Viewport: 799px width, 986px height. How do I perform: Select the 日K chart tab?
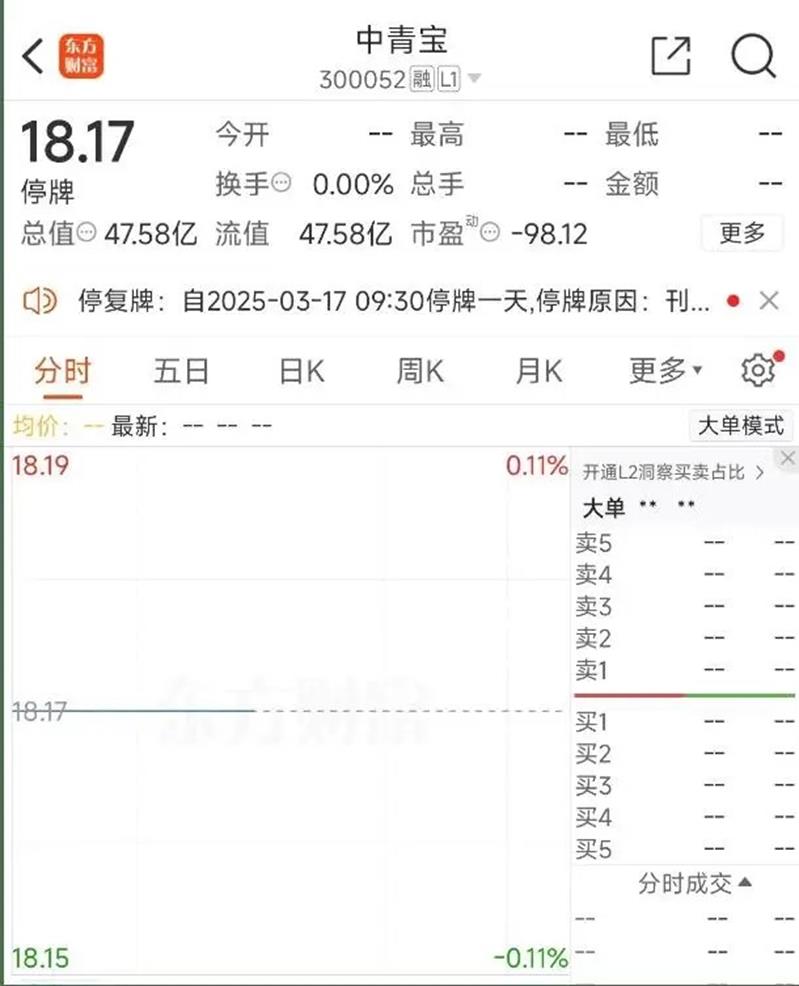click(x=301, y=372)
